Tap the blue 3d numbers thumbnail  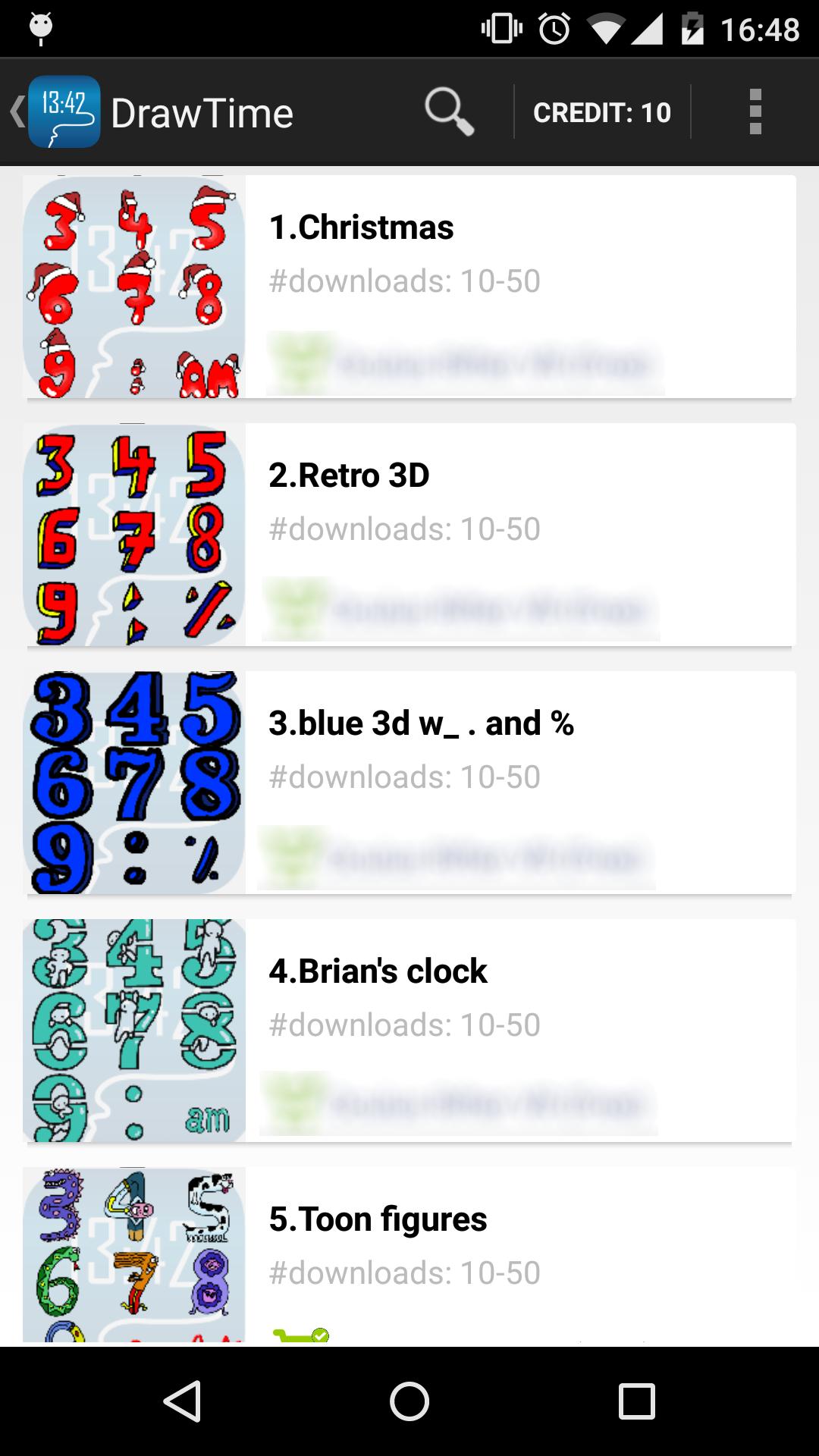135,783
